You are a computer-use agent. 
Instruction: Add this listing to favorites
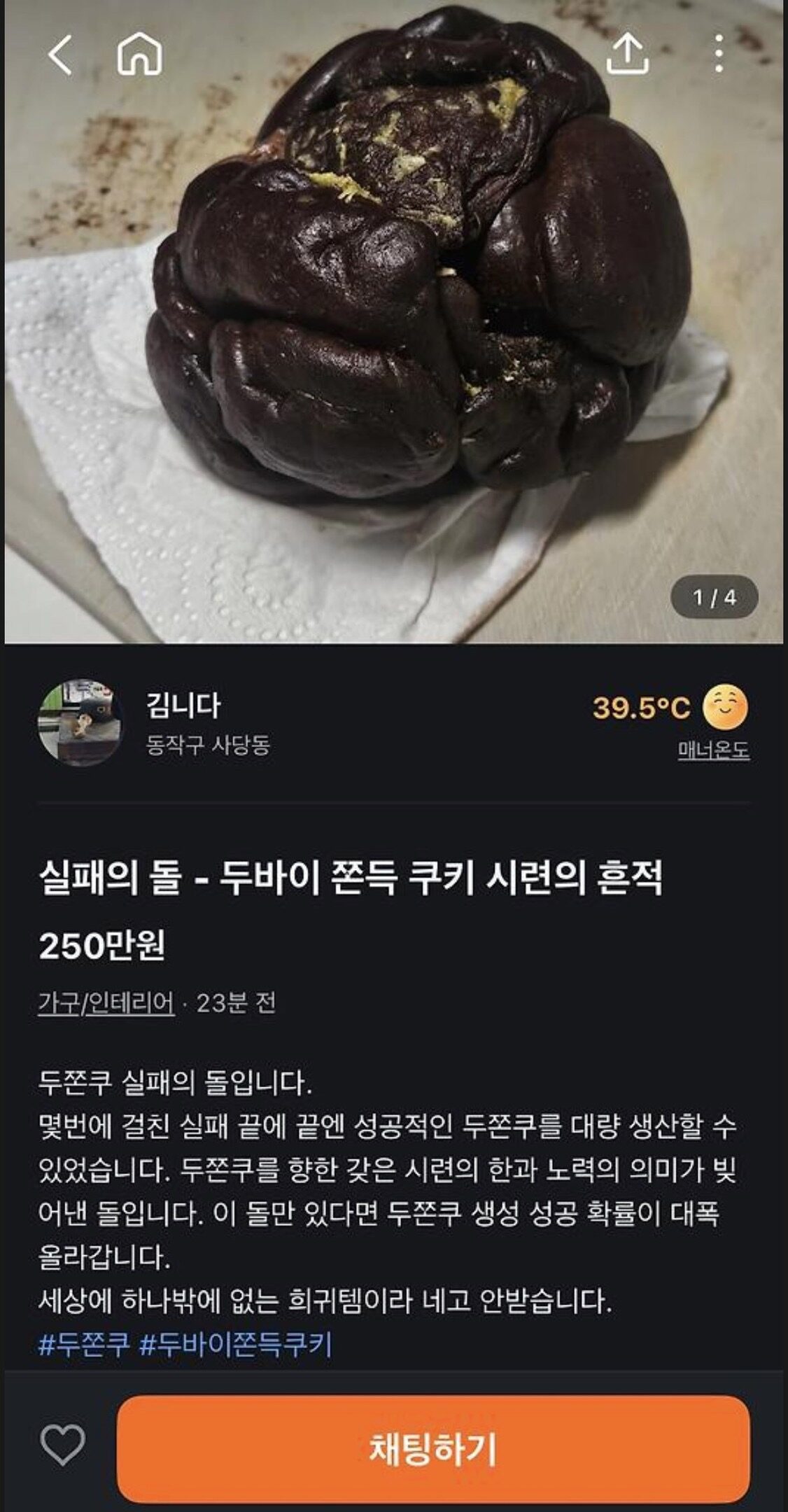coord(63,1443)
